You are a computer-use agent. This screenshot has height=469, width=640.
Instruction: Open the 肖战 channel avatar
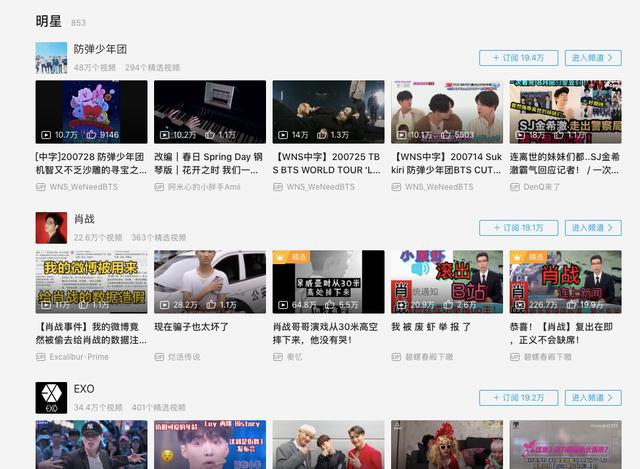point(51,228)
